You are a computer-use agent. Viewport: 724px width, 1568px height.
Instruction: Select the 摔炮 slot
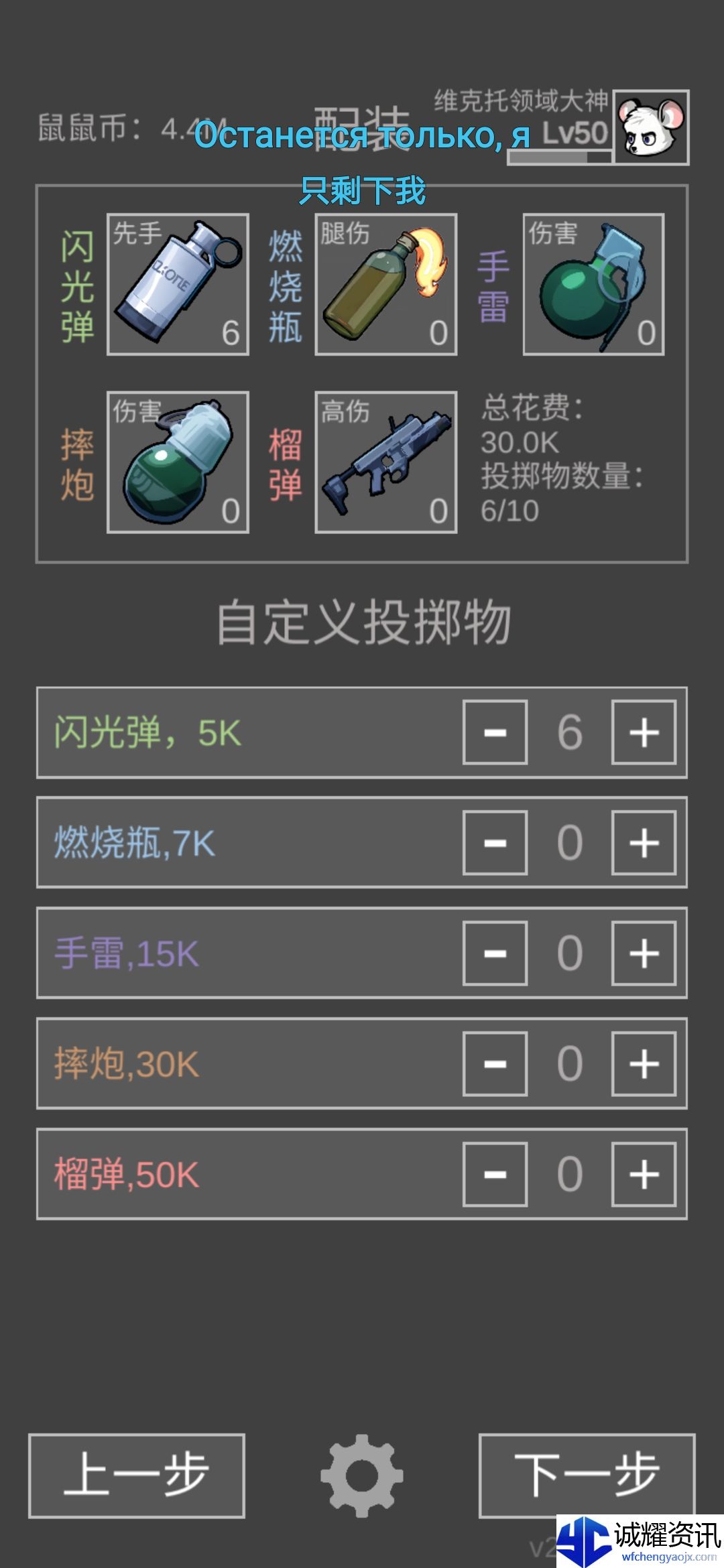(x=178, y=462)
